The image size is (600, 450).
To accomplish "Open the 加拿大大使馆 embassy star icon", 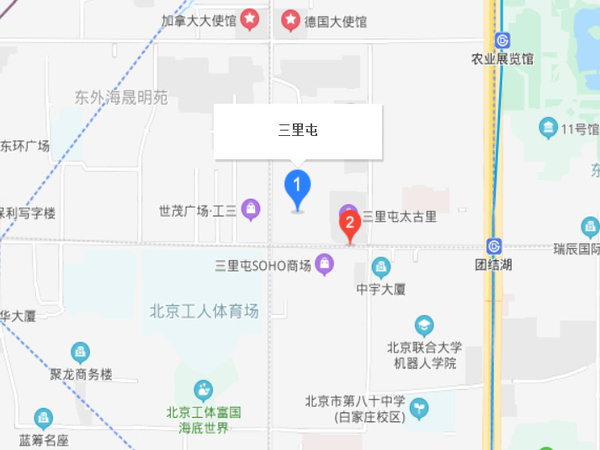I will tap(250, 19).
